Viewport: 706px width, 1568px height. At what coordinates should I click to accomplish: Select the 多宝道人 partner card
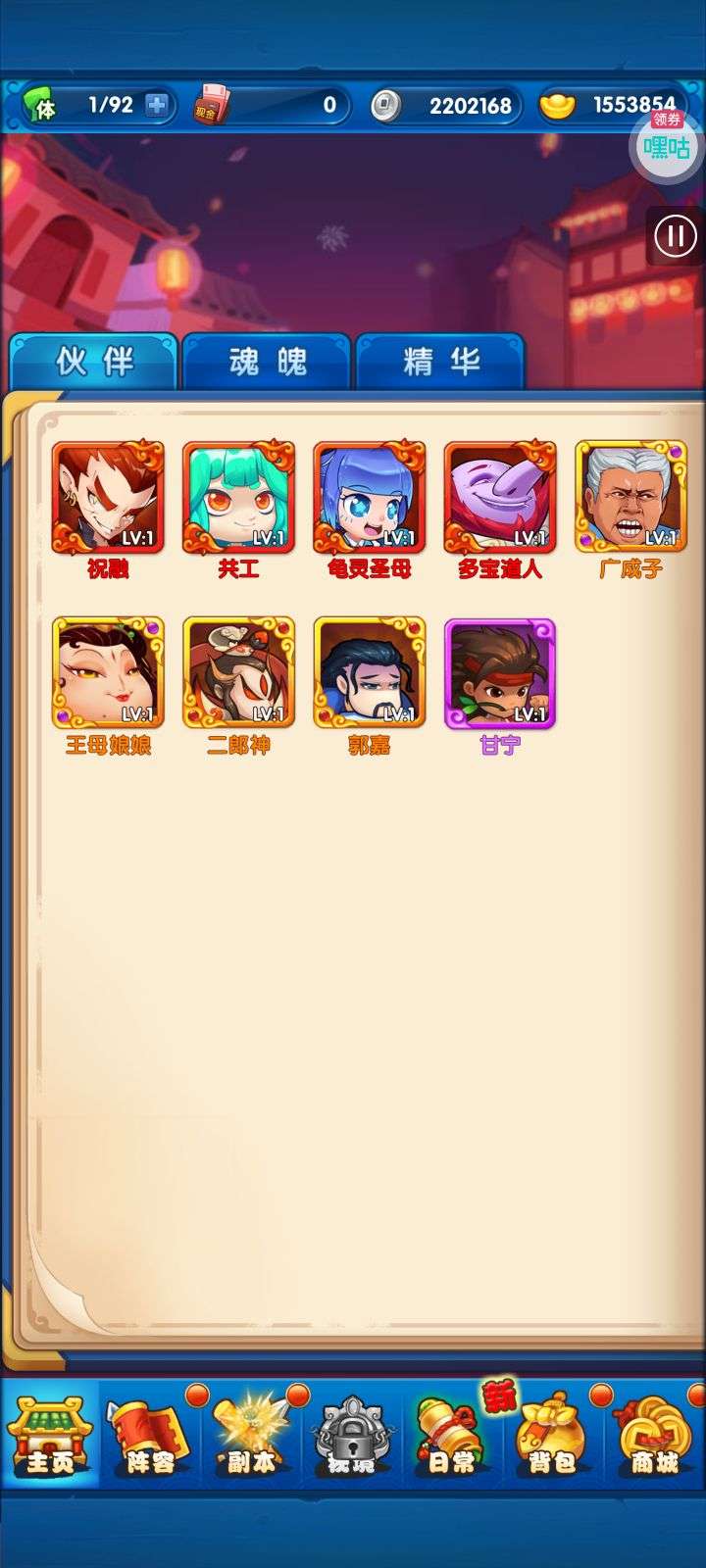[x=500, y=498]
